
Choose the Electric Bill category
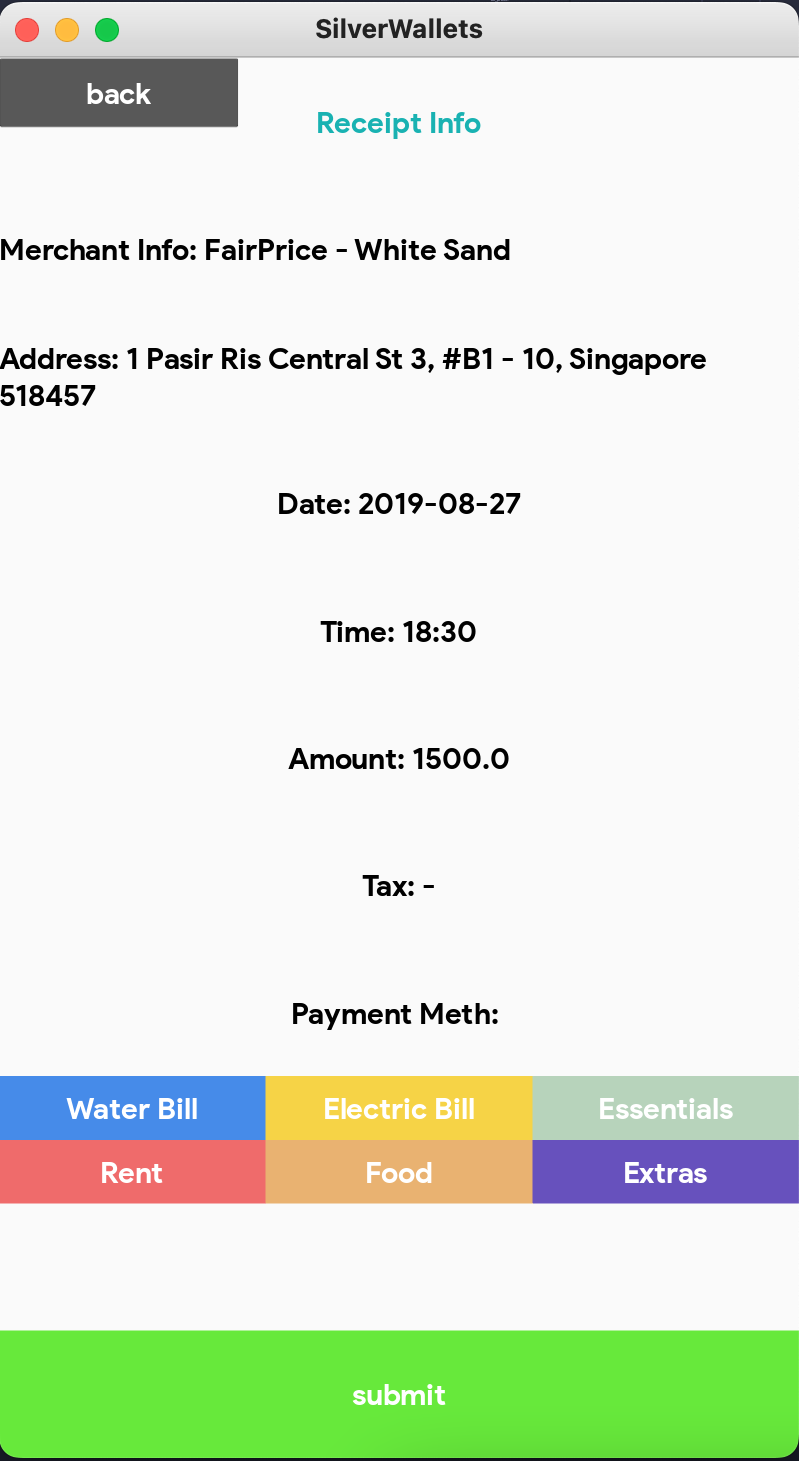399,1108
